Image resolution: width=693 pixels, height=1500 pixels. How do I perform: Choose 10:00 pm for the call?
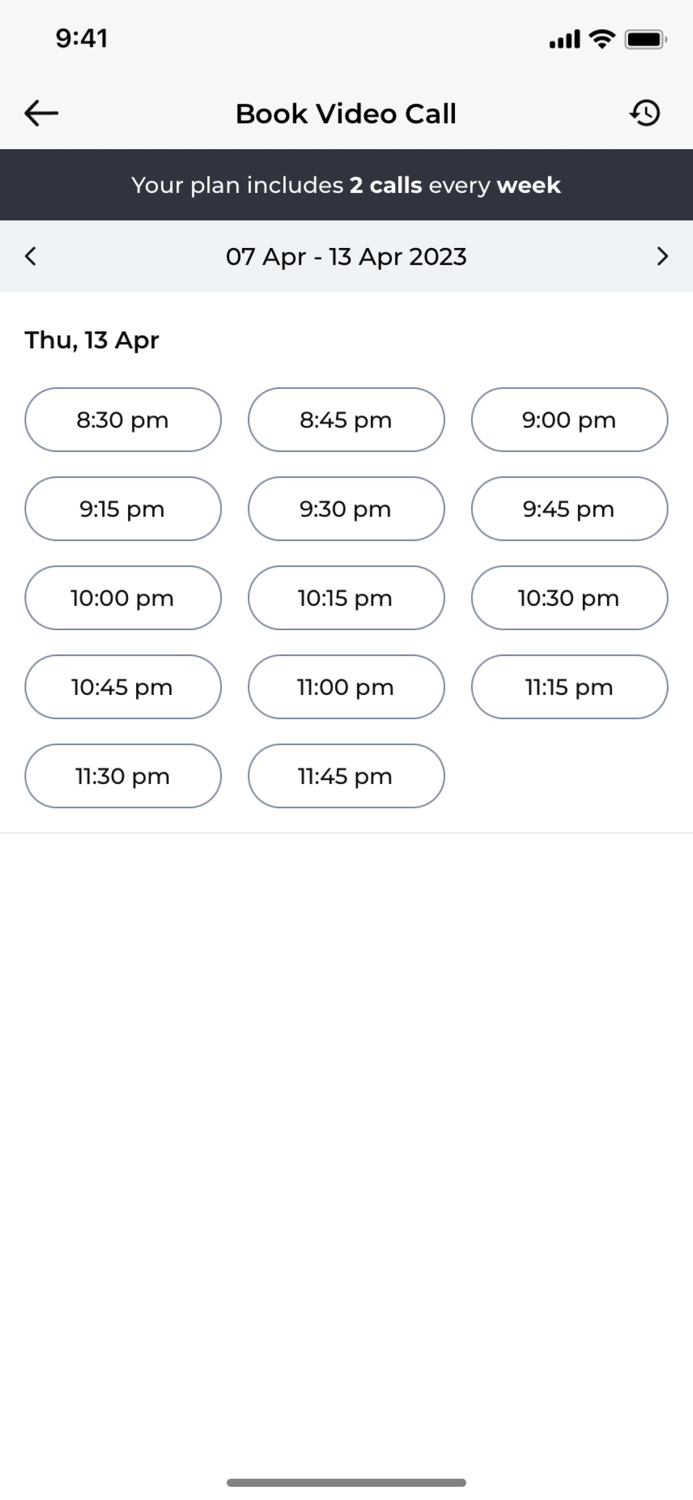(123, 598)
